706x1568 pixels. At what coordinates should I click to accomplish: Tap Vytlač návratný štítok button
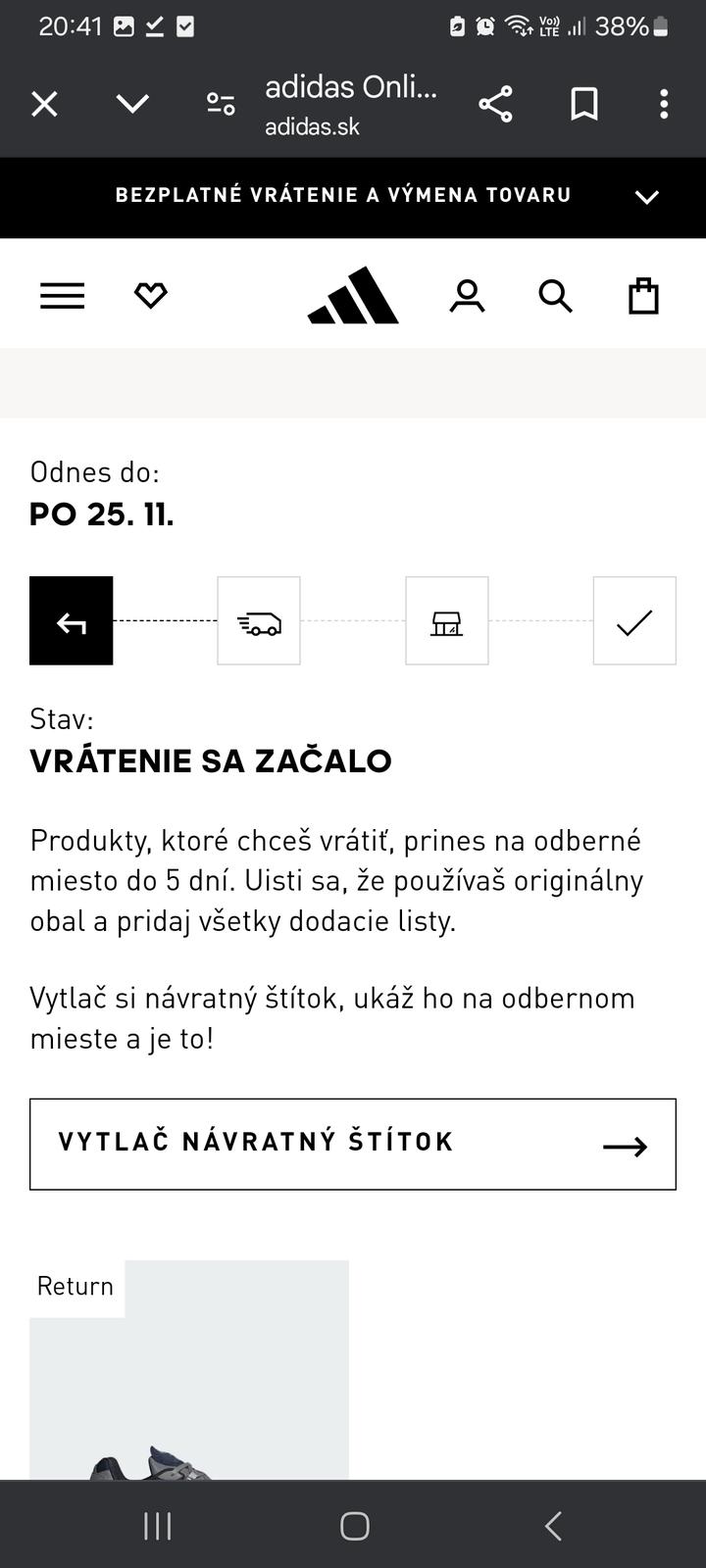[353, 1144]
